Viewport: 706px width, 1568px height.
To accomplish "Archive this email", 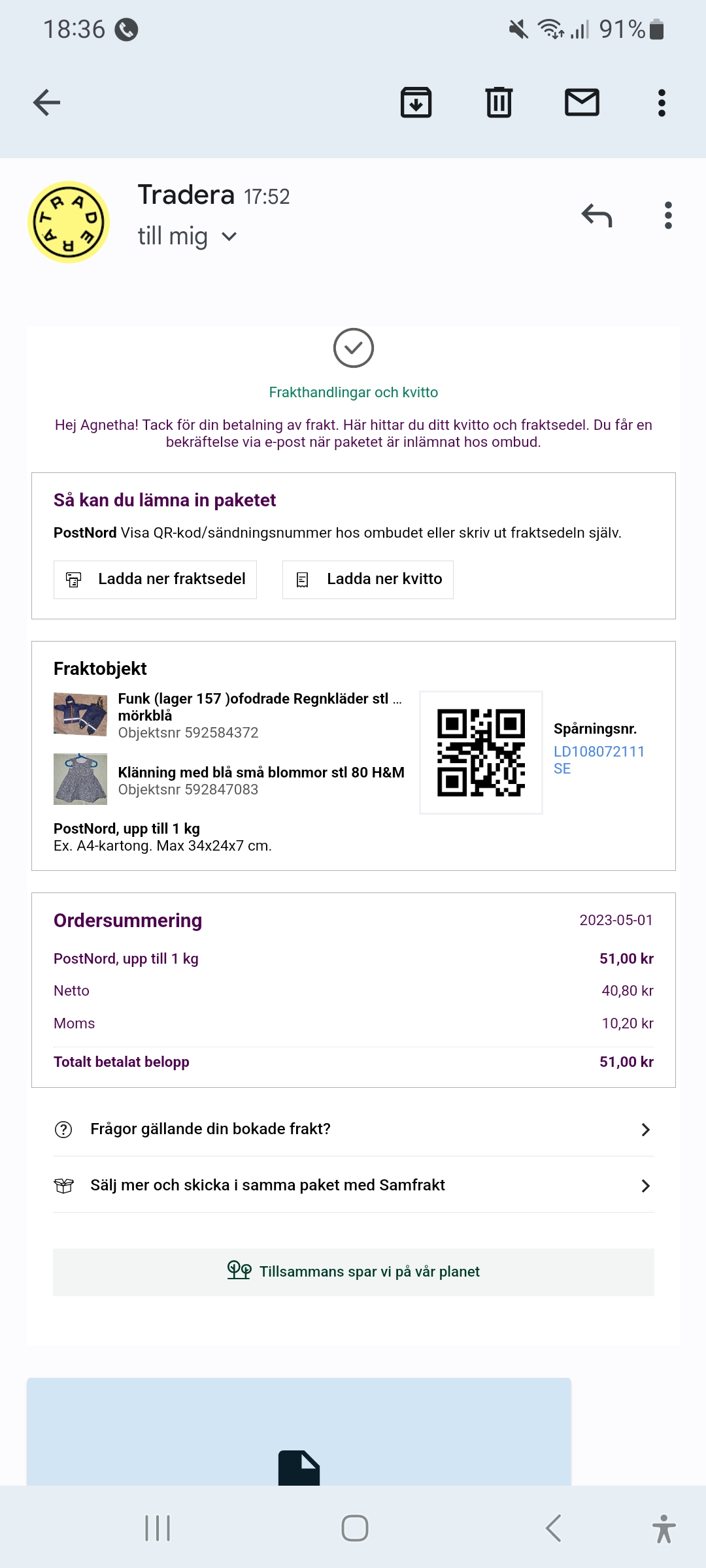I will (416, 103).
